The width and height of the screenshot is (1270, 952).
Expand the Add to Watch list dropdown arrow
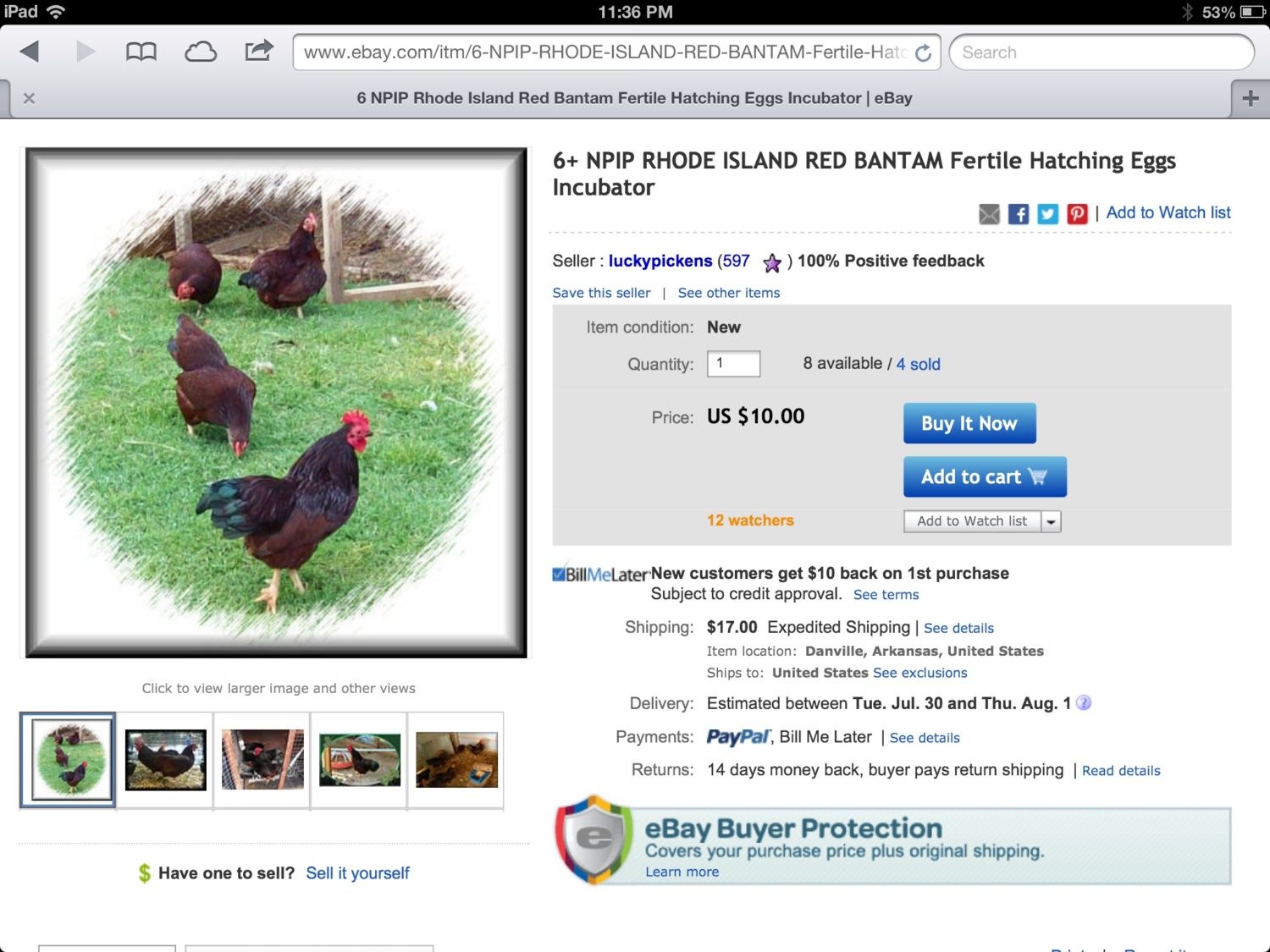(x=1051, y=521)
